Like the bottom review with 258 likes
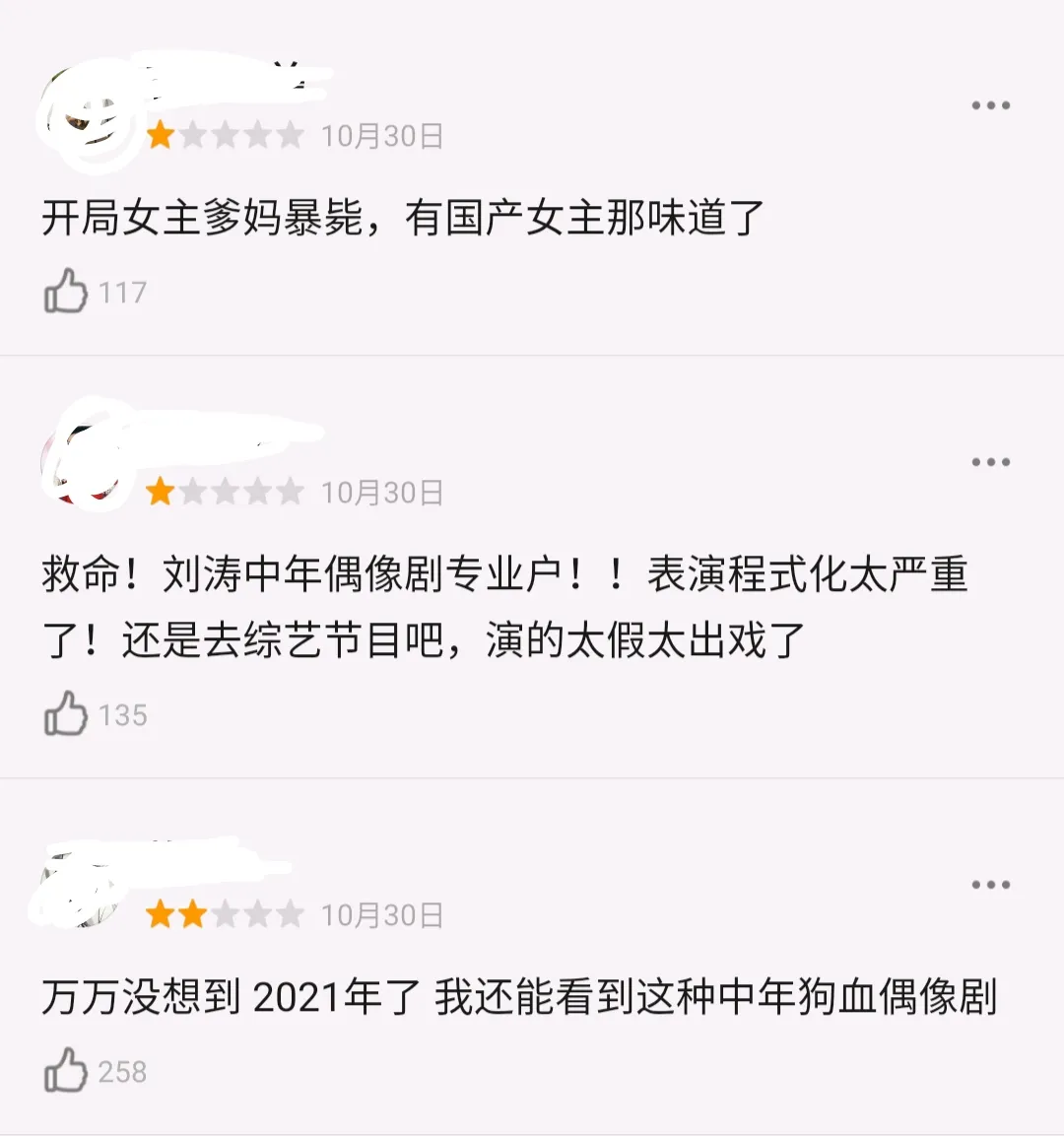 click(x=67, y=1070)
